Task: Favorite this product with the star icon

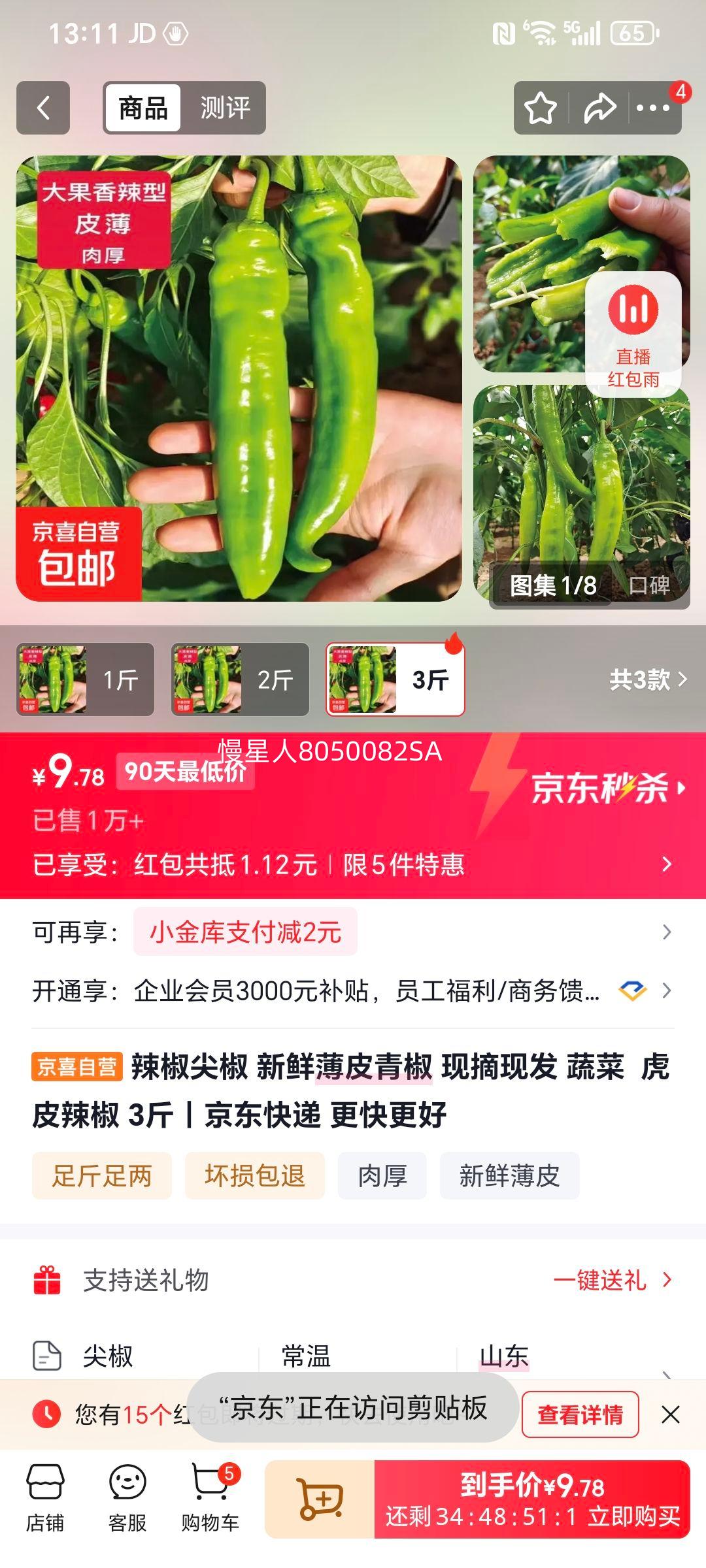Action: click(541, 108)
